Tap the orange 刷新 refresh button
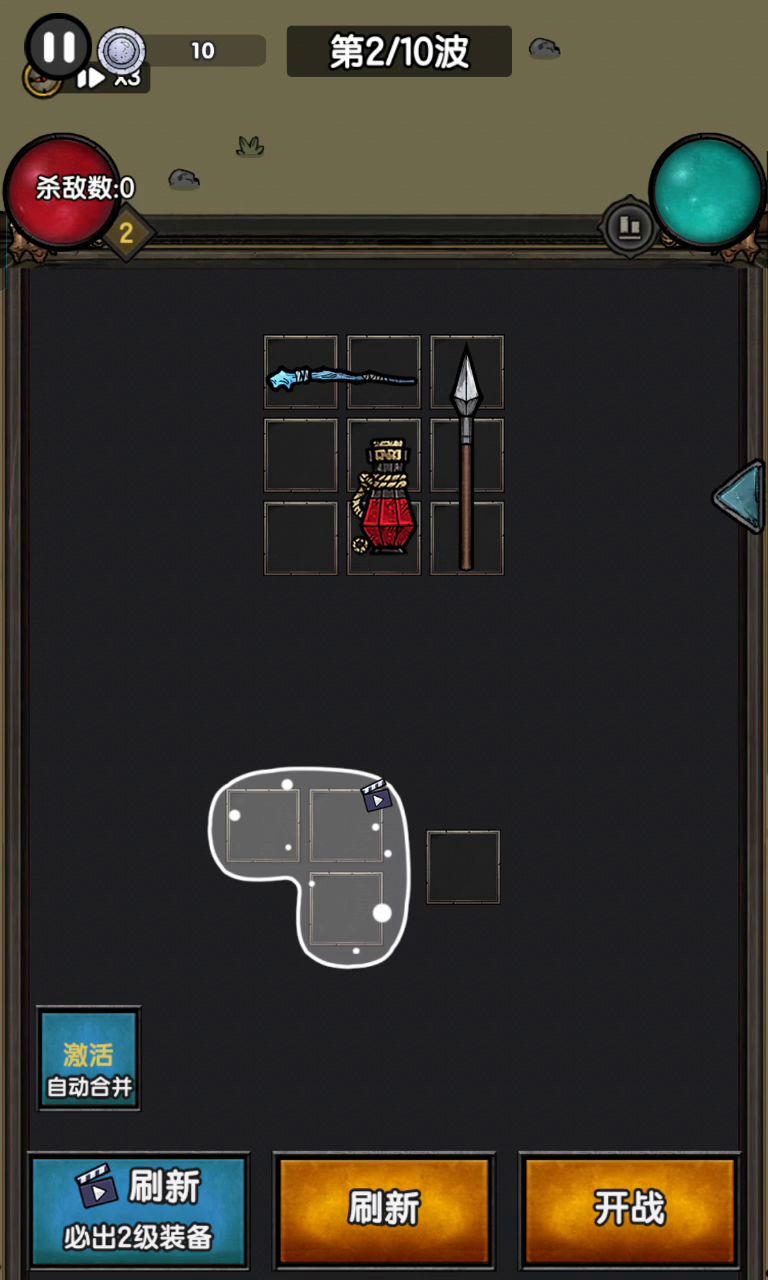 (x=384, y=1208)
